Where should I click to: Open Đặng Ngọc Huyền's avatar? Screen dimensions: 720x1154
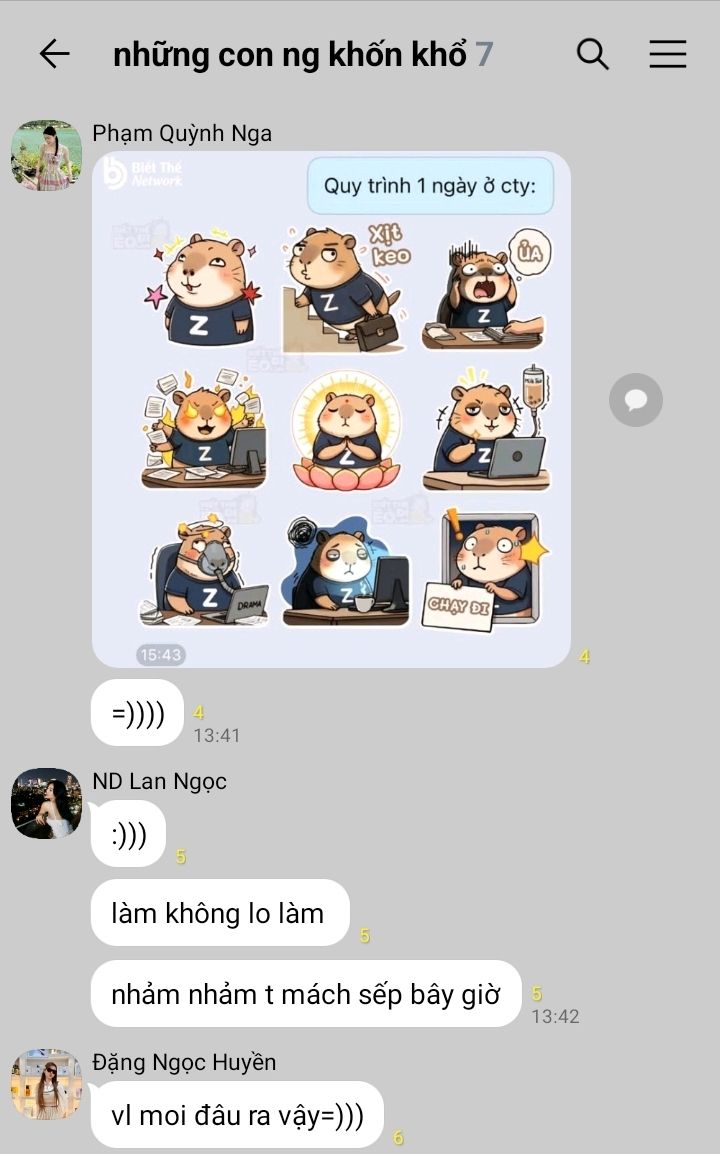46,1084
